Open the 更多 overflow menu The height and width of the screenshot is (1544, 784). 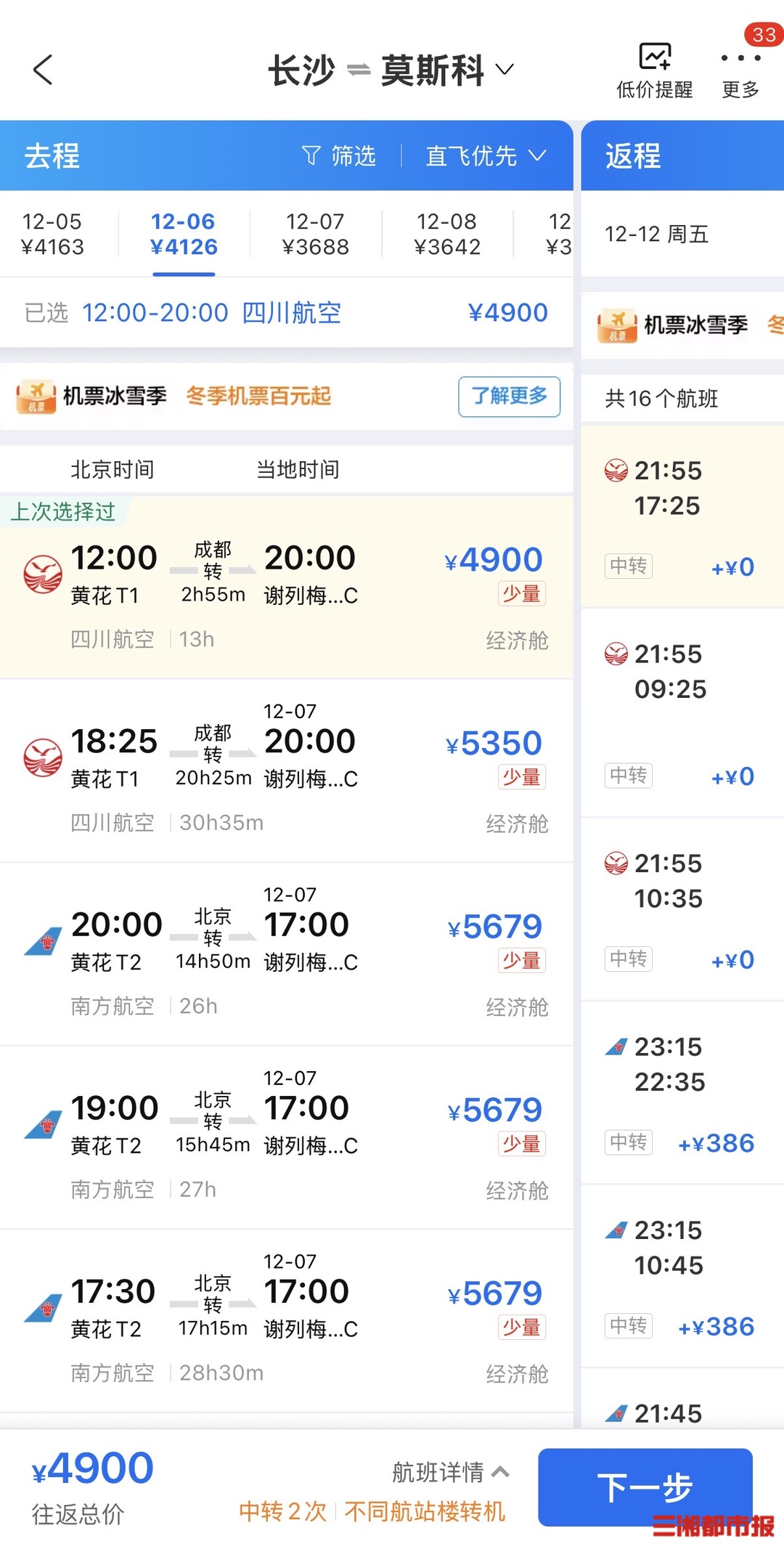coord(740,70)
